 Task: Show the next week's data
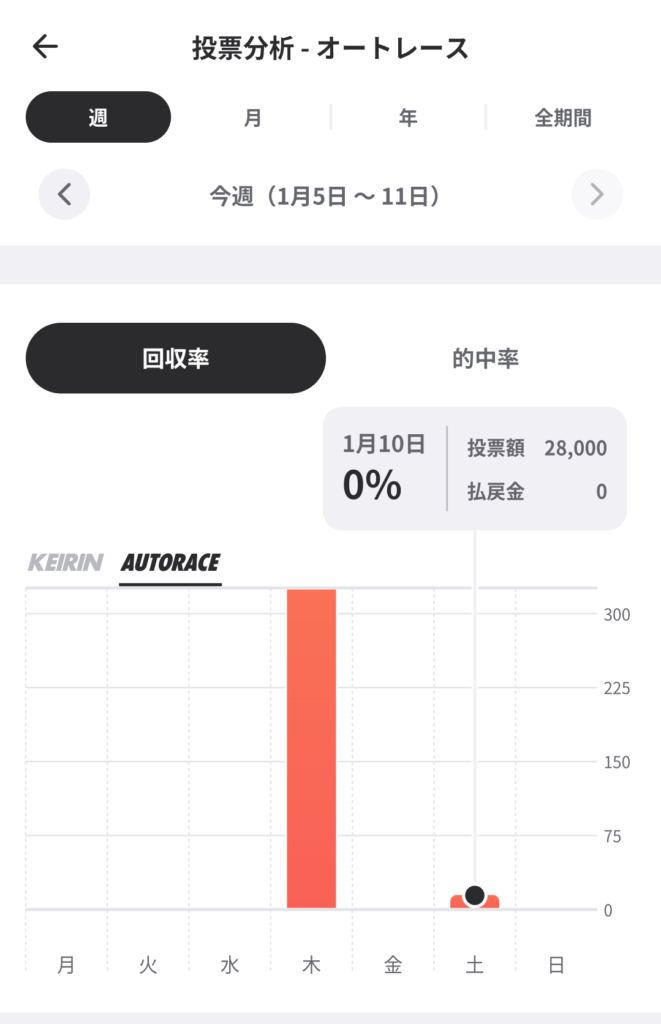click(x=597, y=194)
